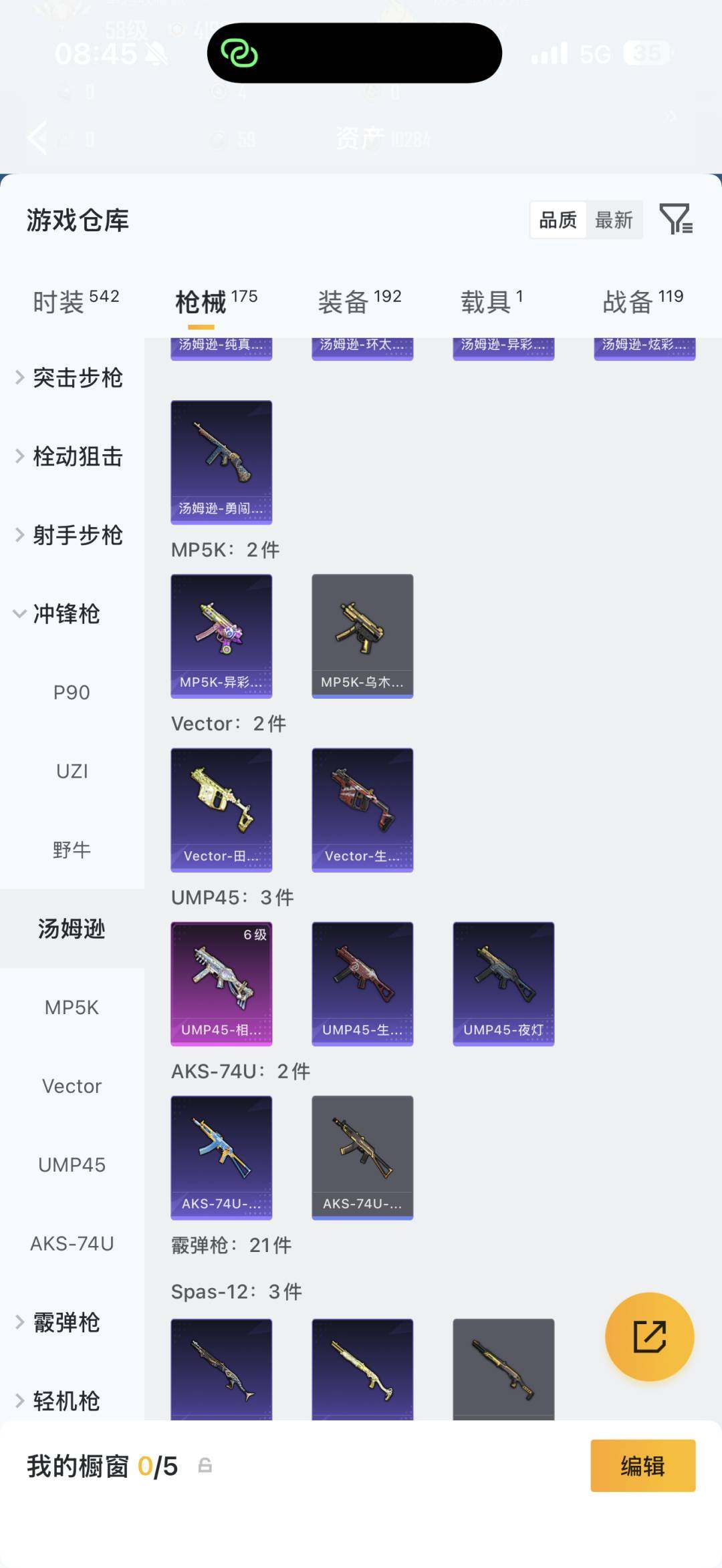Open the filter icon in game warehouse
Screen dimensions: 722x1568
(x=676, y=220)
